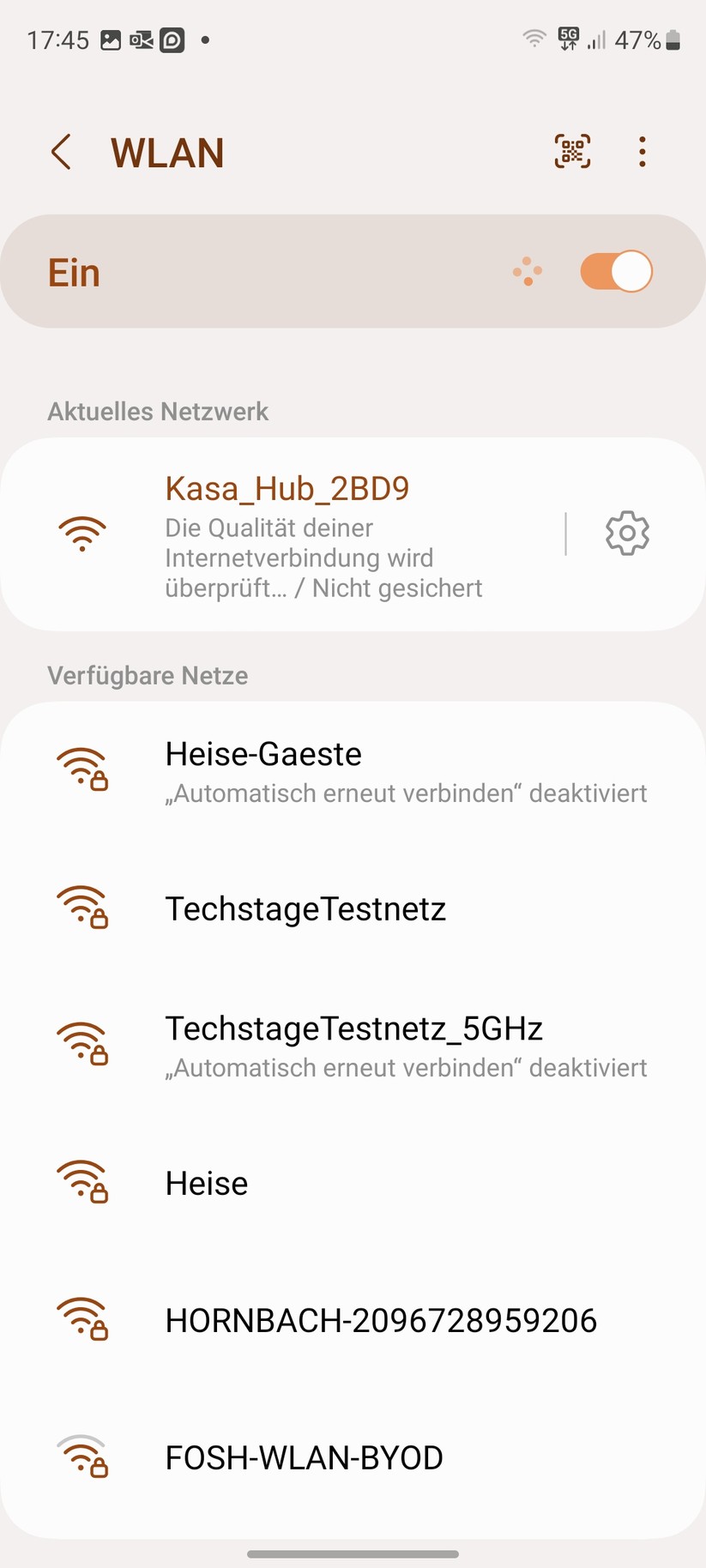The width and height of the screenshot is (706, 1568).
Task: Turn off the WLAN switch
Action: point(616,272)
